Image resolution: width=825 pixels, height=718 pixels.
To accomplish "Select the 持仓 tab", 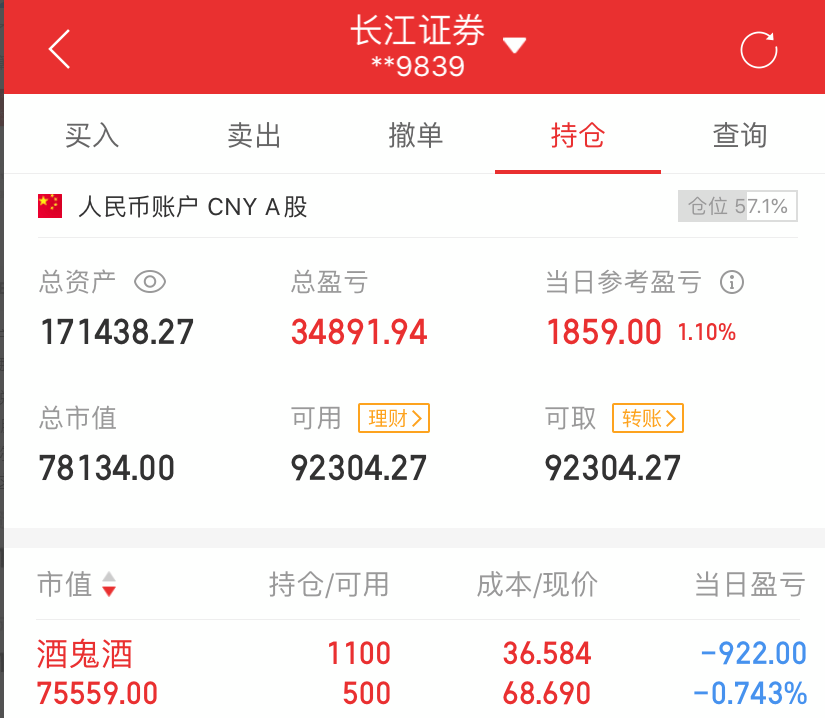I will click(x=578, y=136).
